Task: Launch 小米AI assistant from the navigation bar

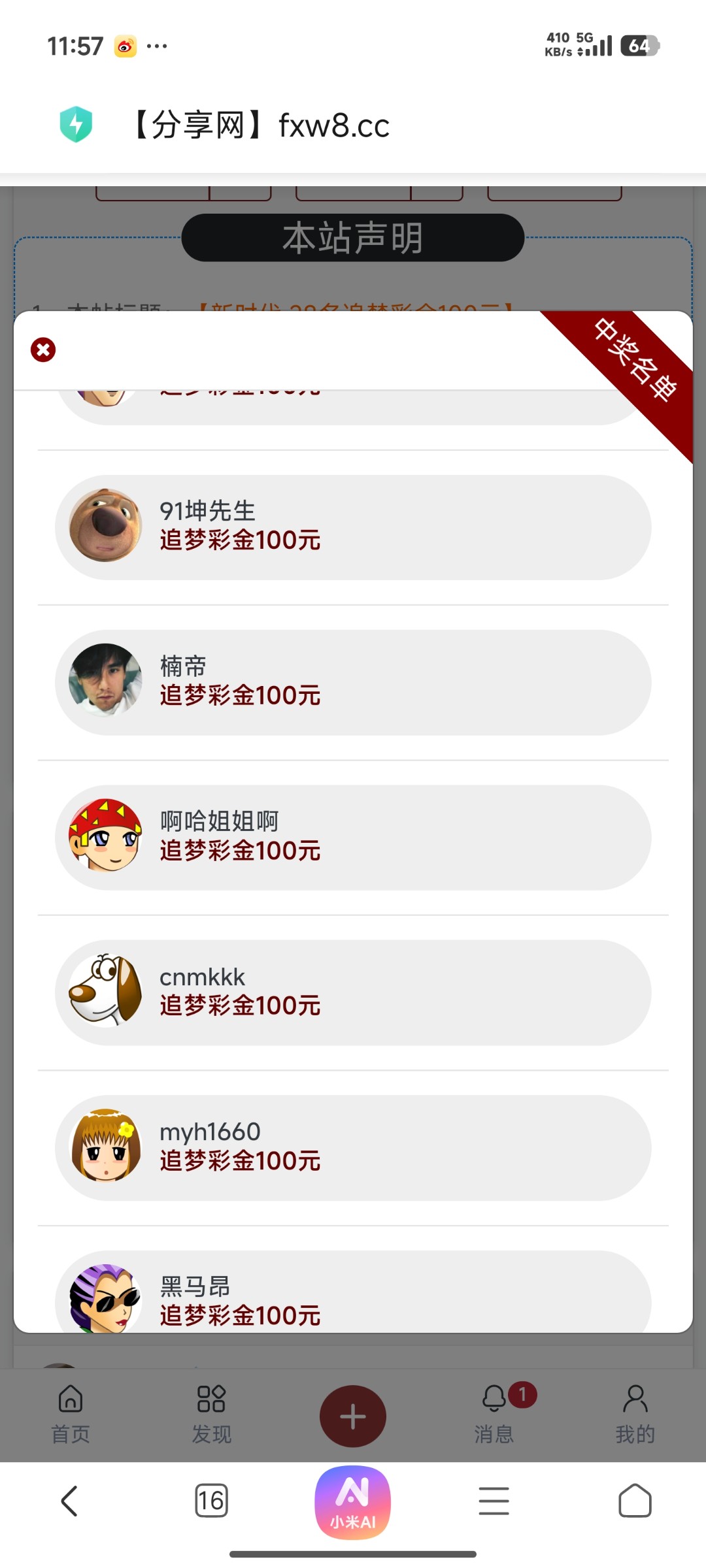Action: [352, 1502]
